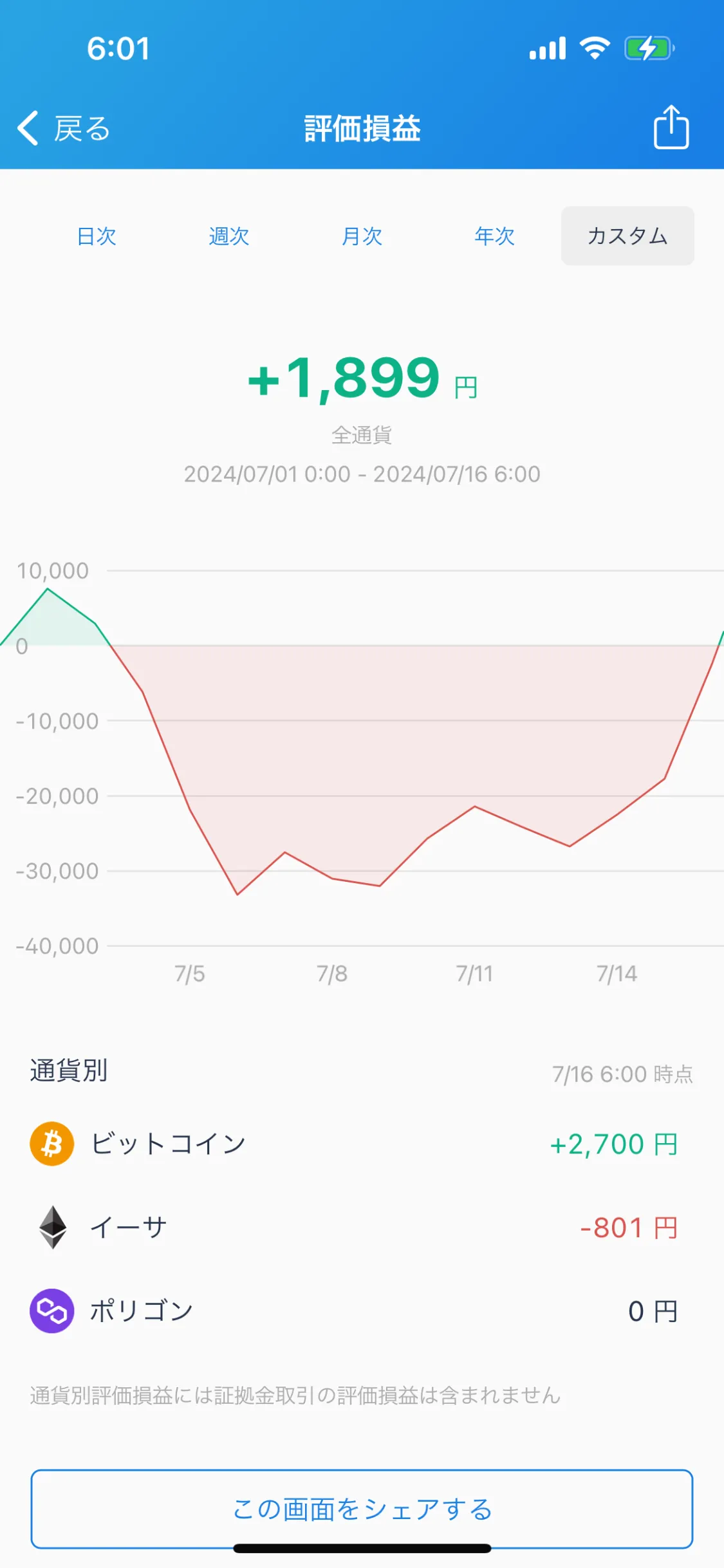The image size is (724, 1568).
Task: Tap the cellular signal bars icon
Action: [548, 48]
